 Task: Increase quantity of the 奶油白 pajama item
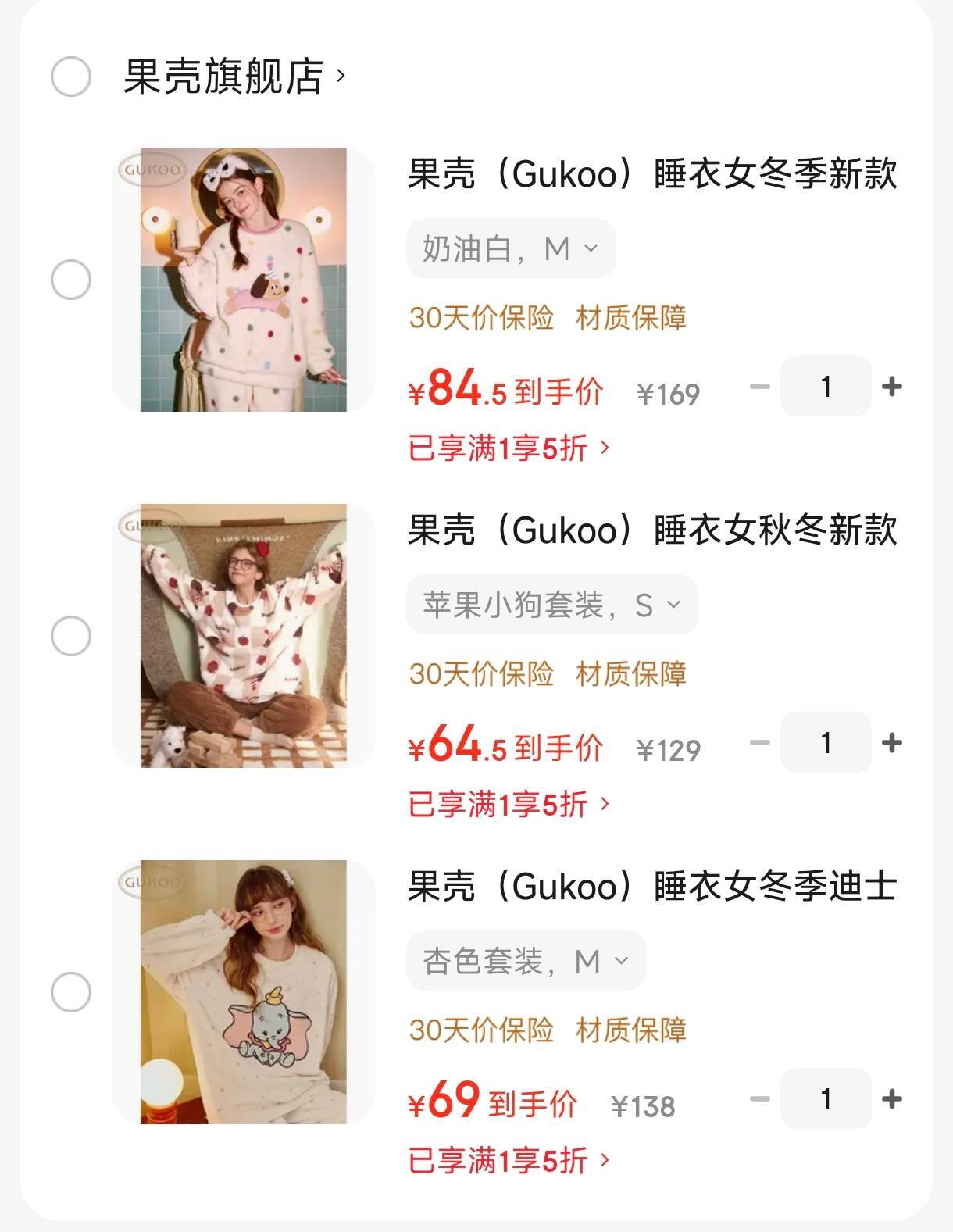[x=893, y=387]
